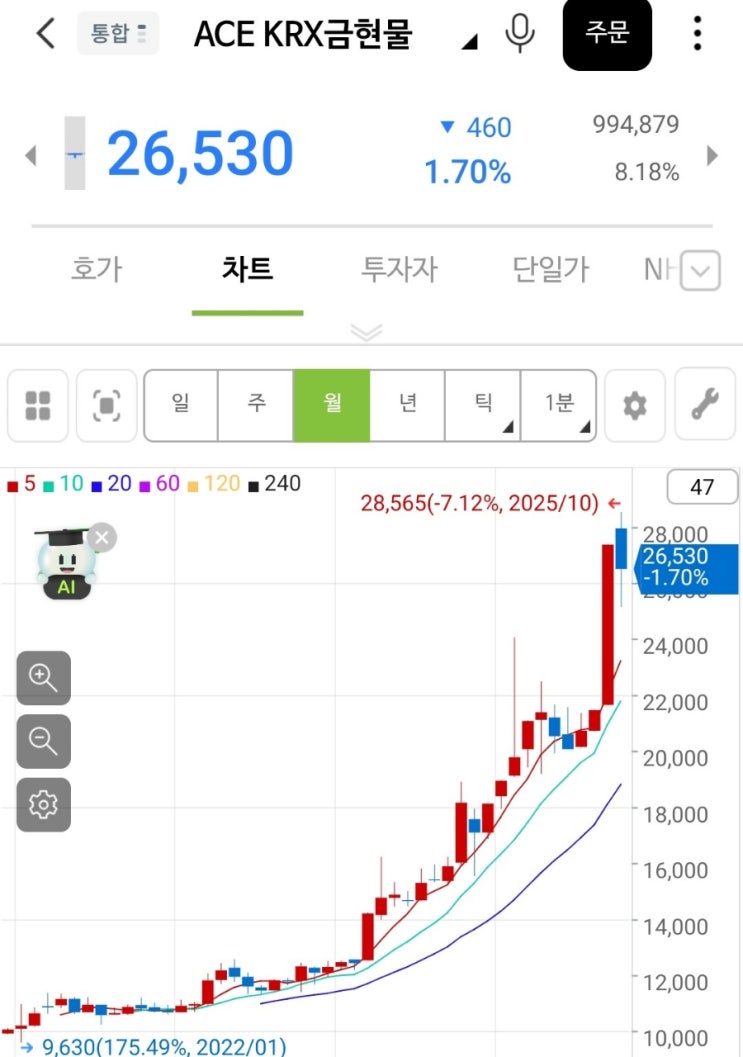Open the three-dot overflow menu
The width and height of the screenshot is (743, 1057).
[697, 31]
